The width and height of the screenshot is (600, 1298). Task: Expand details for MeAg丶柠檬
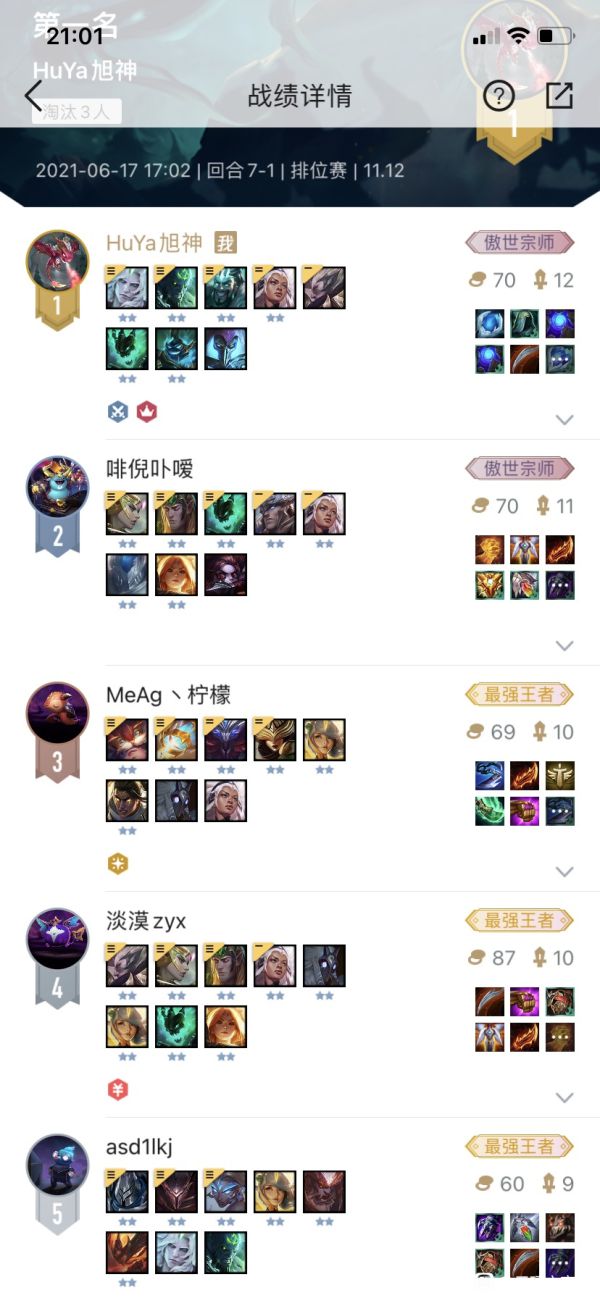coord(564,872)
